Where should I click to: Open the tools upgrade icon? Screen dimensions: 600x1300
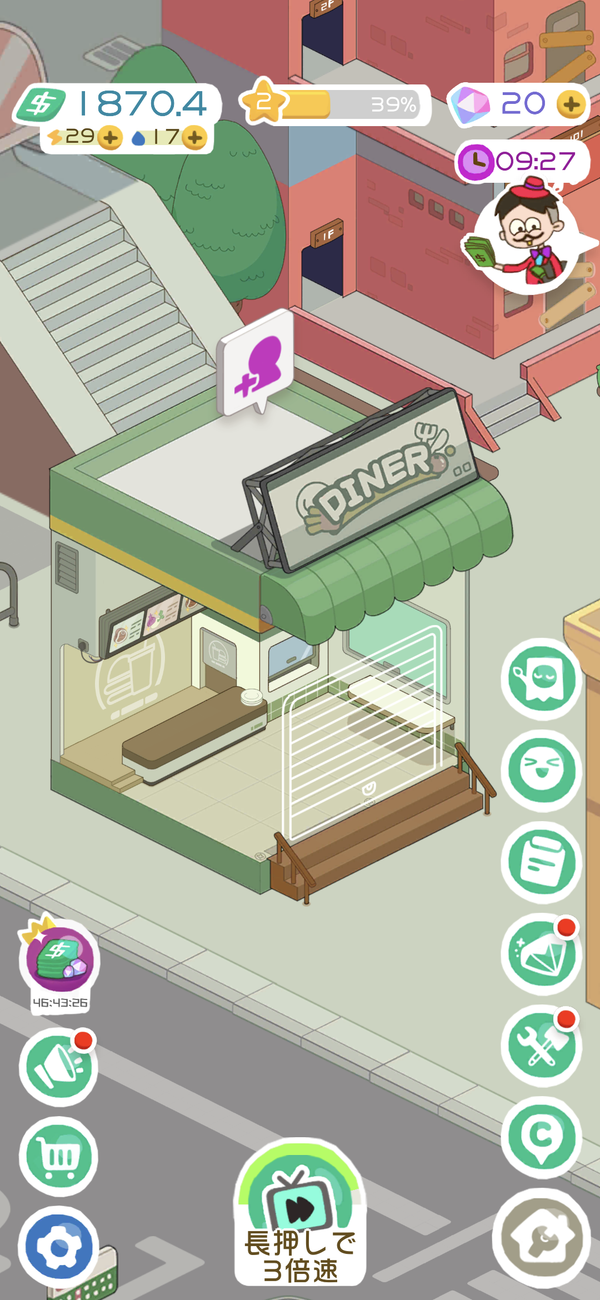(x=541, y=1044)
